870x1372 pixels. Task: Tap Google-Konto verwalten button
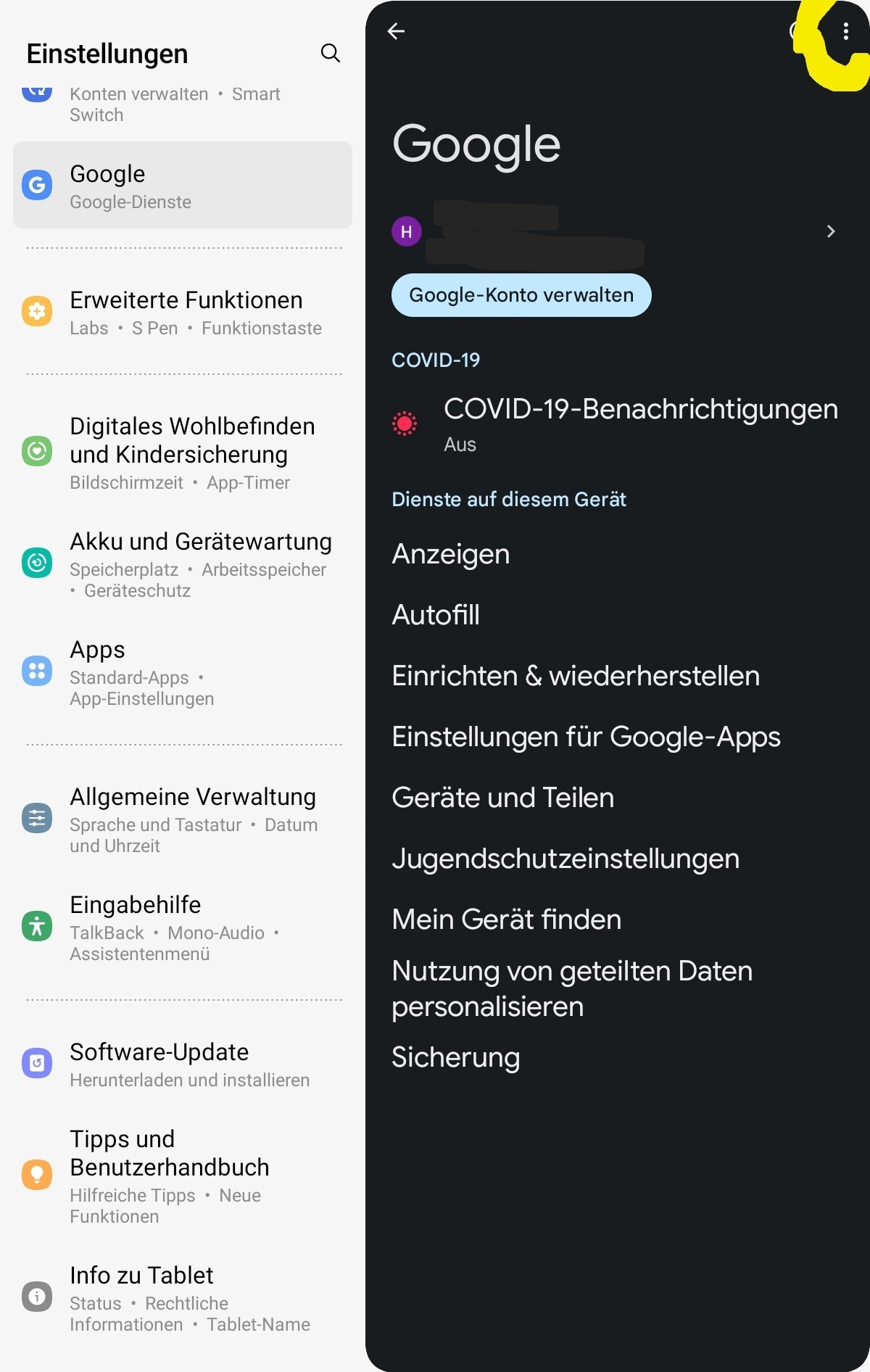tap(521, 295)
